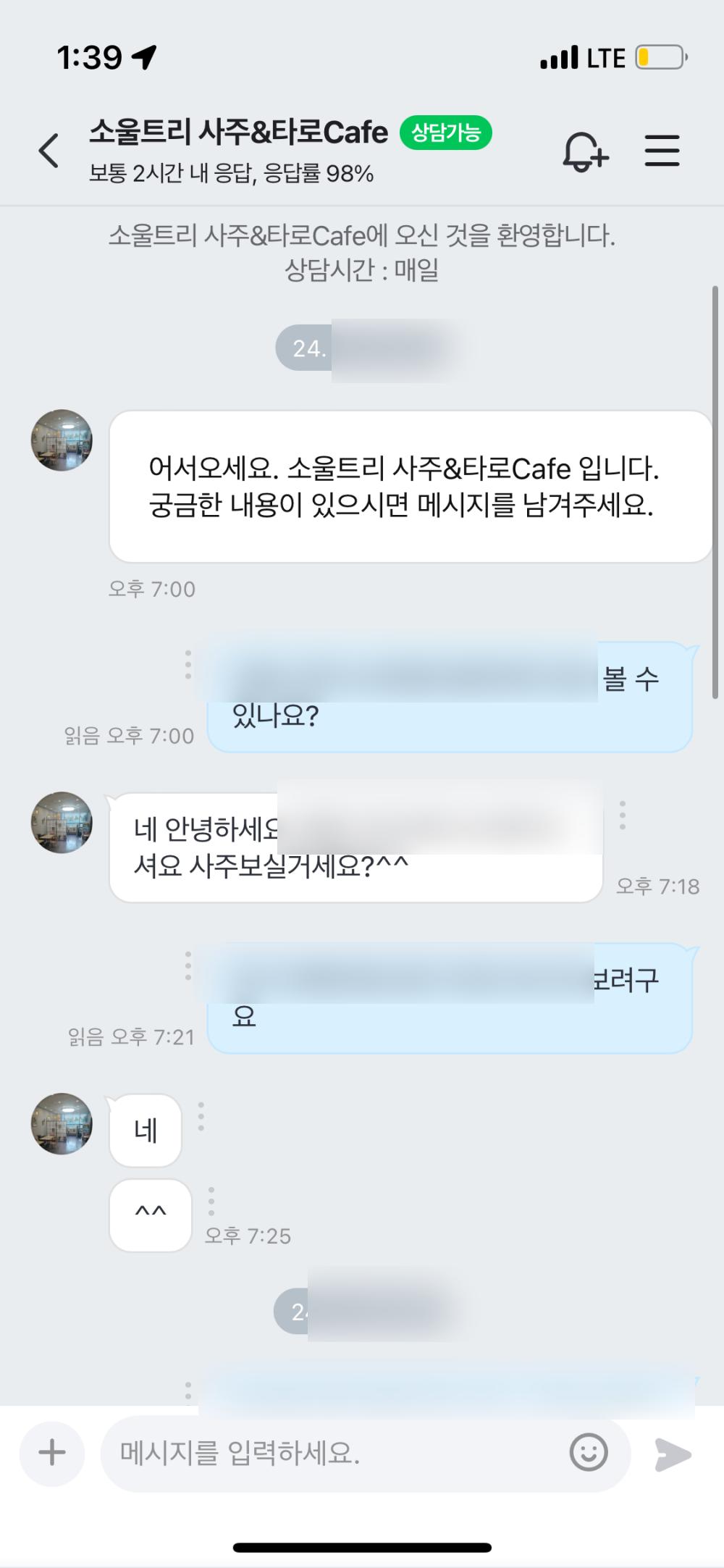Open options for 사주보실거세요 message
The width and height of the screenshot is (724, 1568).
click(623, 815)
